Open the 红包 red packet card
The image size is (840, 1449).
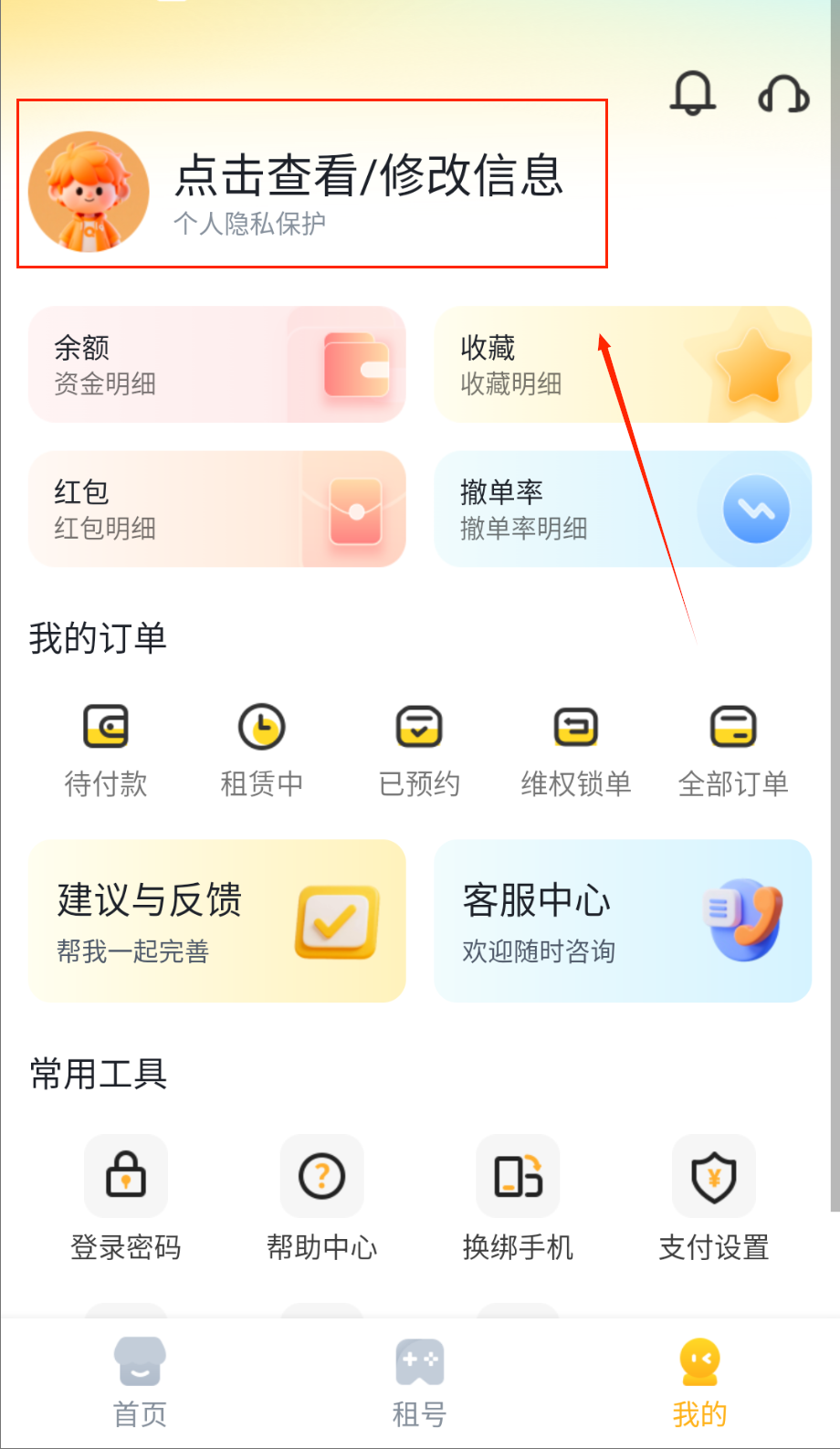[216, 509]
